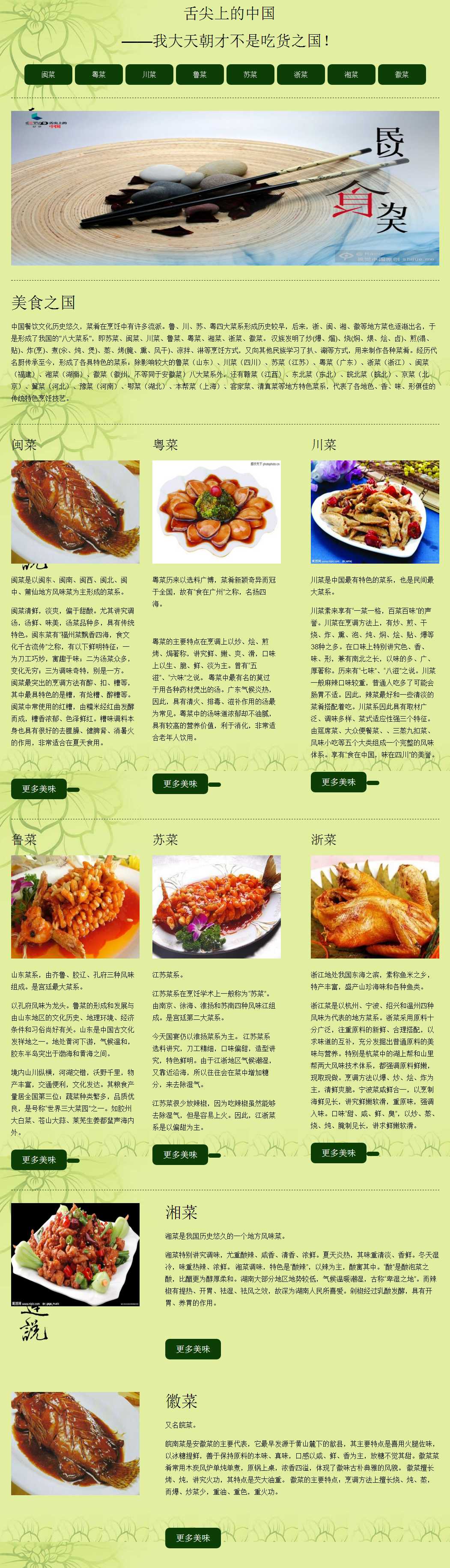450x1568 pixels.
Task: Select the 湘菜 navigation tab
Action: point(351,74)
